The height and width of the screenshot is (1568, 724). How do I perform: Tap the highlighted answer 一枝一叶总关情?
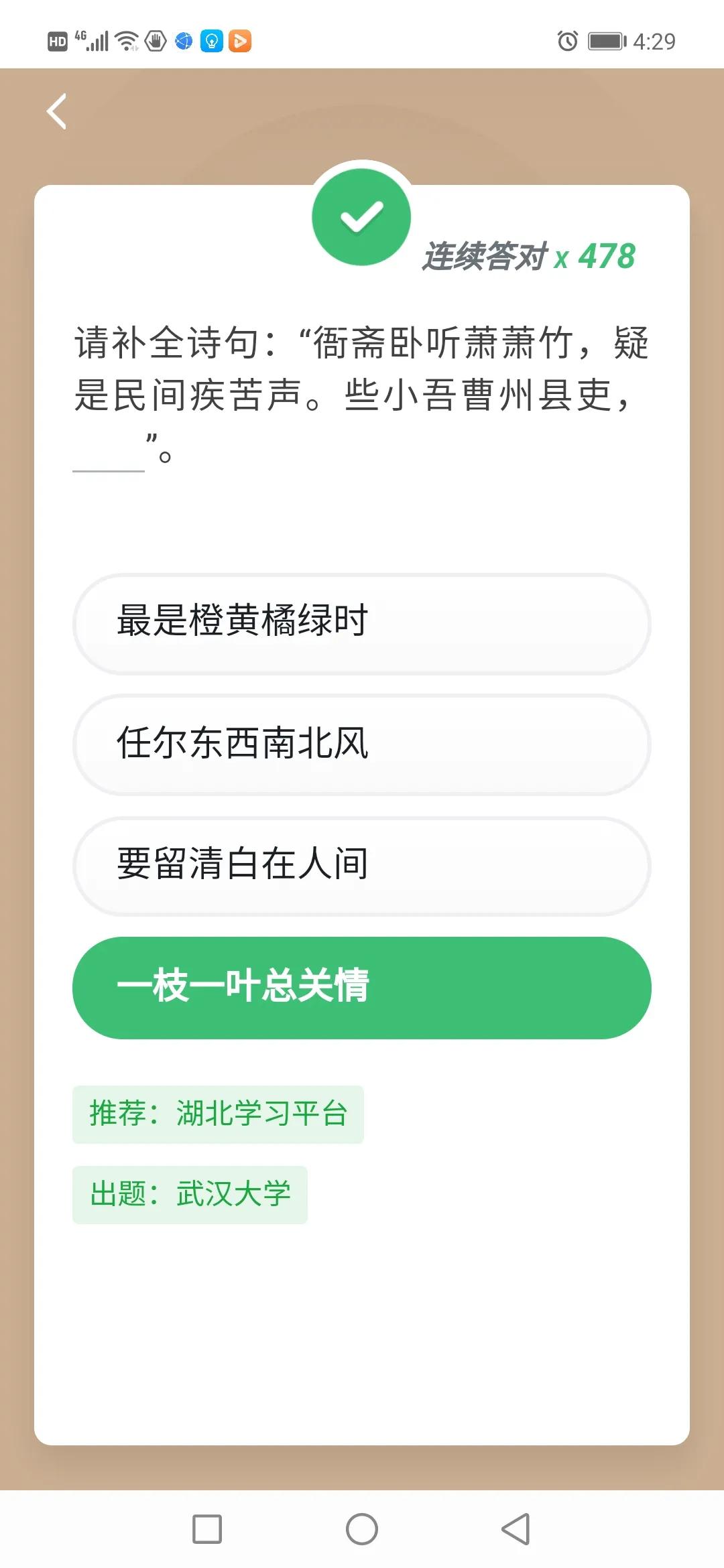point(362,988)
